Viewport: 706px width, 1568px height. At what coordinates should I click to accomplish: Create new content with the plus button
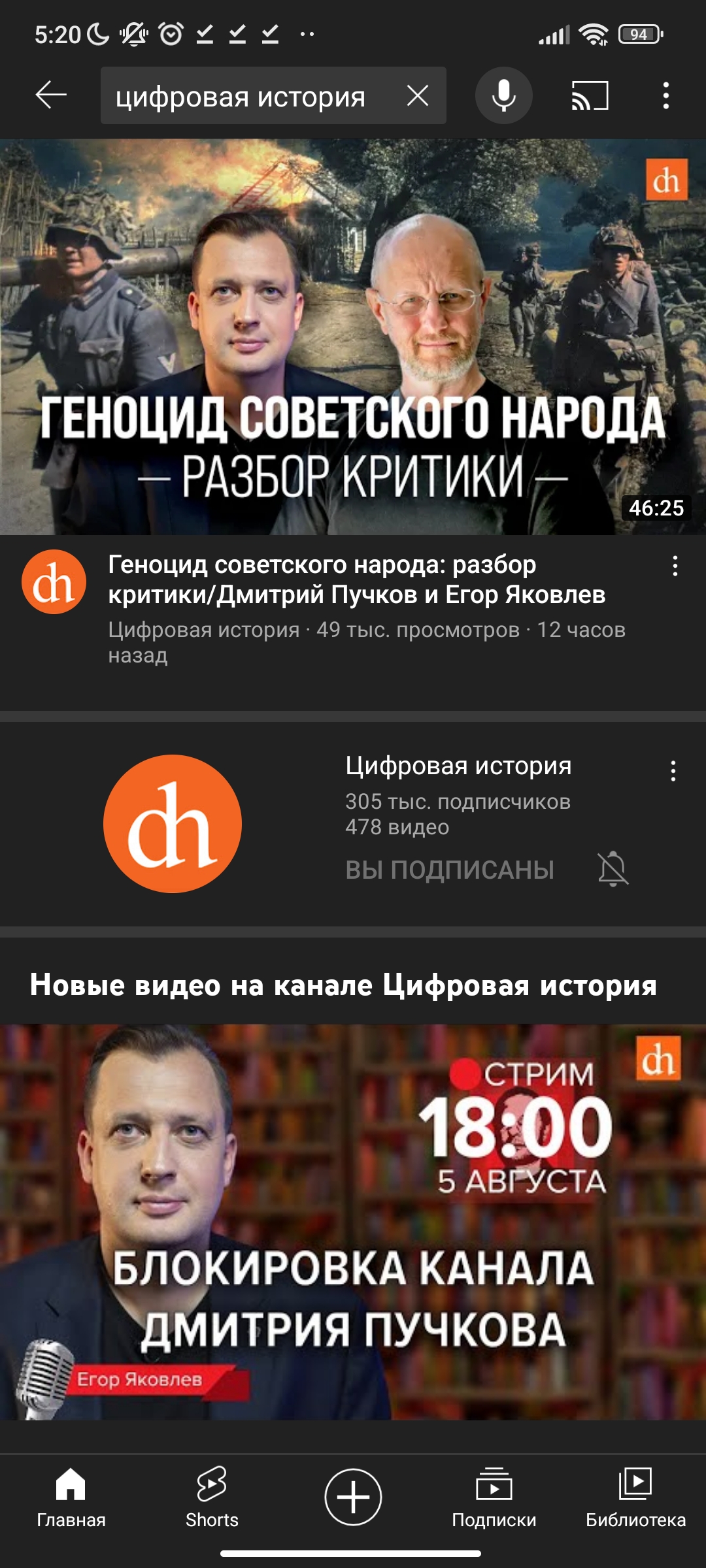pyautogui.click(x=353, y=1496)
